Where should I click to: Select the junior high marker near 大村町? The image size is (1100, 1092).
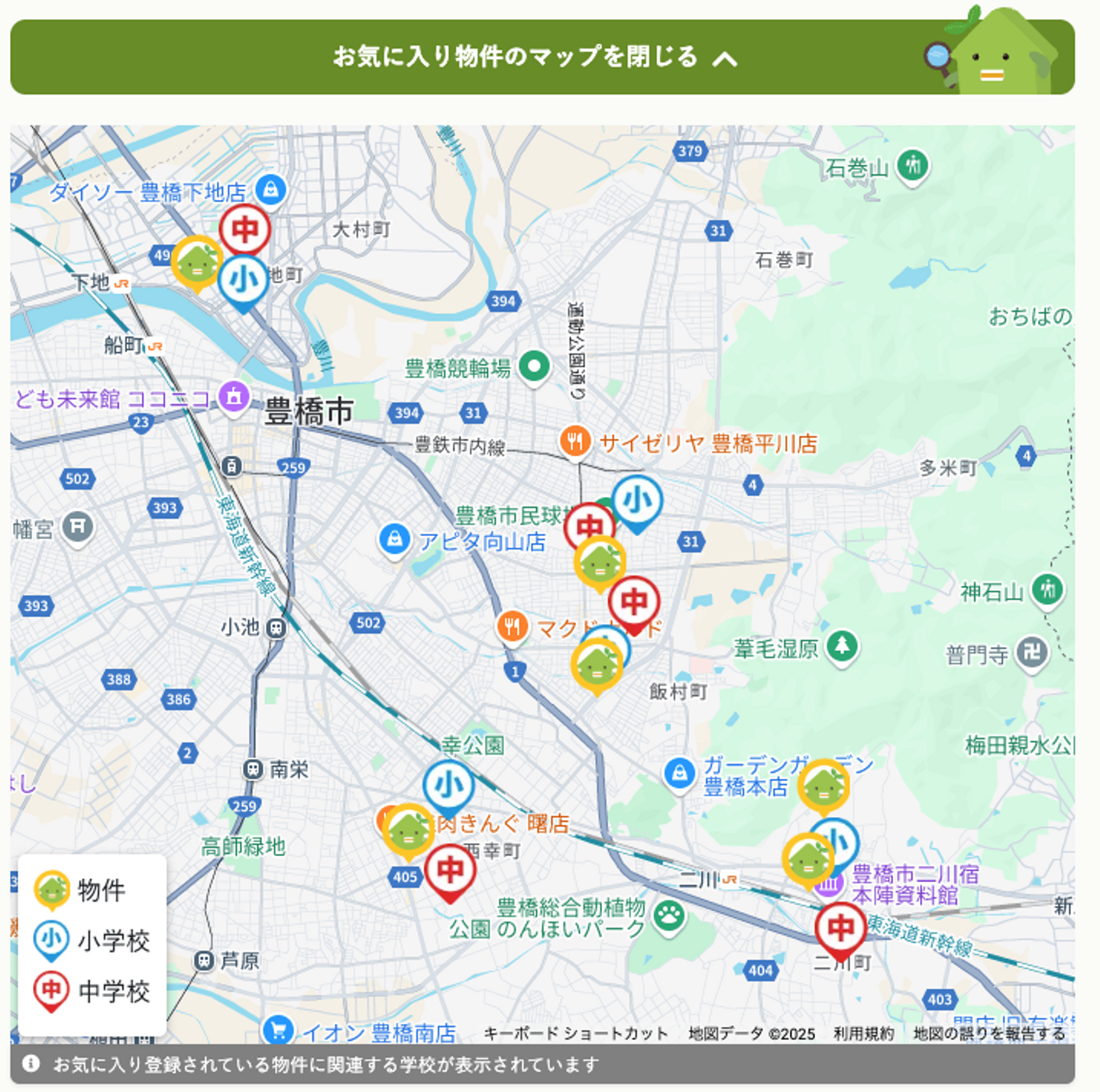(244, 229)
